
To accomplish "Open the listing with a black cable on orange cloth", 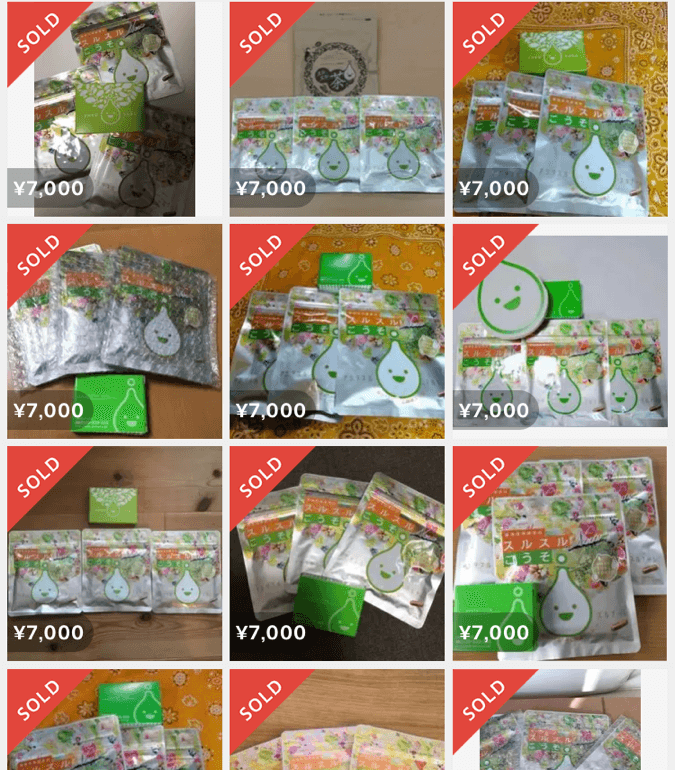I will 337,331.
